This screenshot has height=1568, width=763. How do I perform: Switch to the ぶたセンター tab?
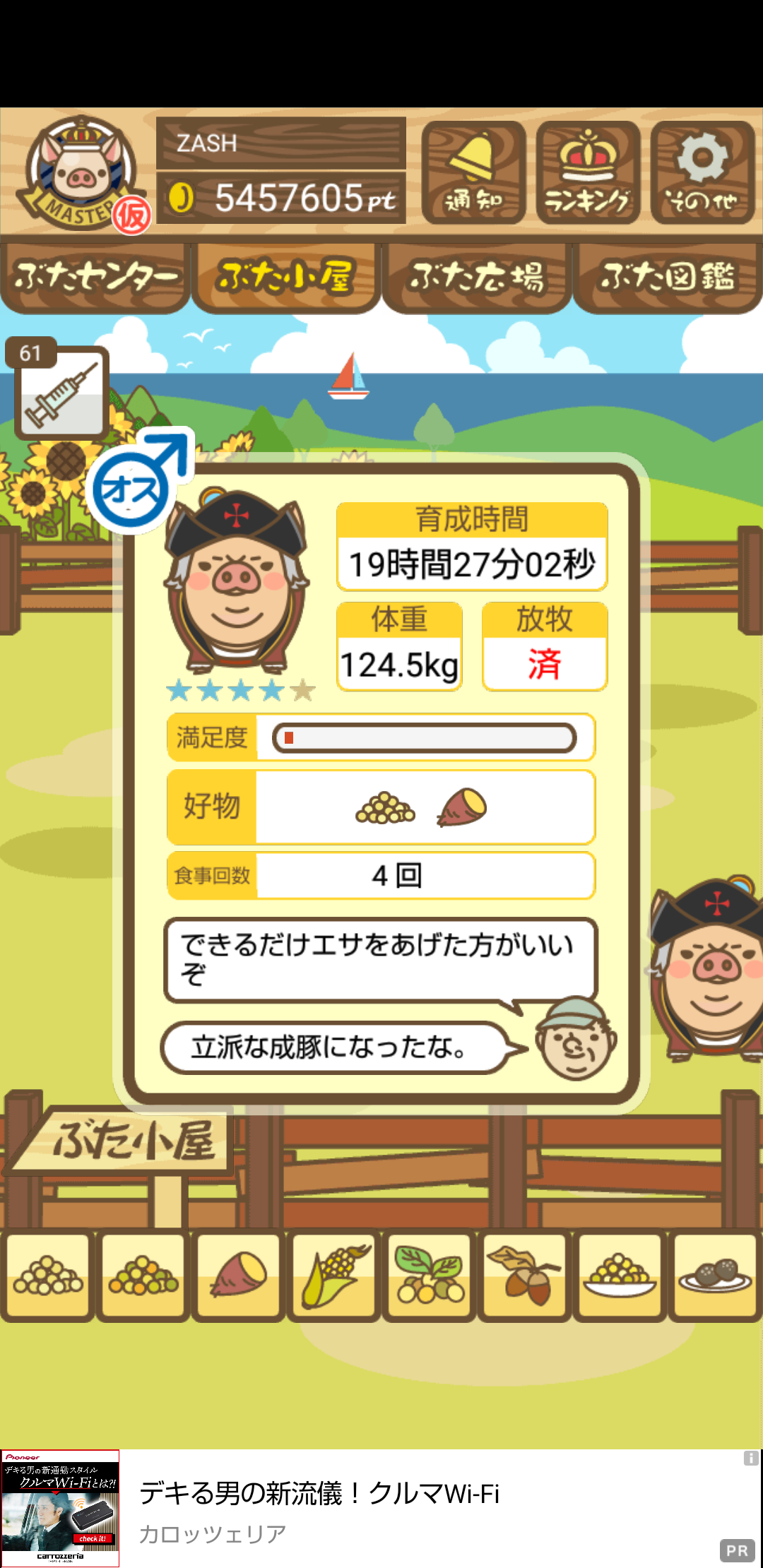95,277
